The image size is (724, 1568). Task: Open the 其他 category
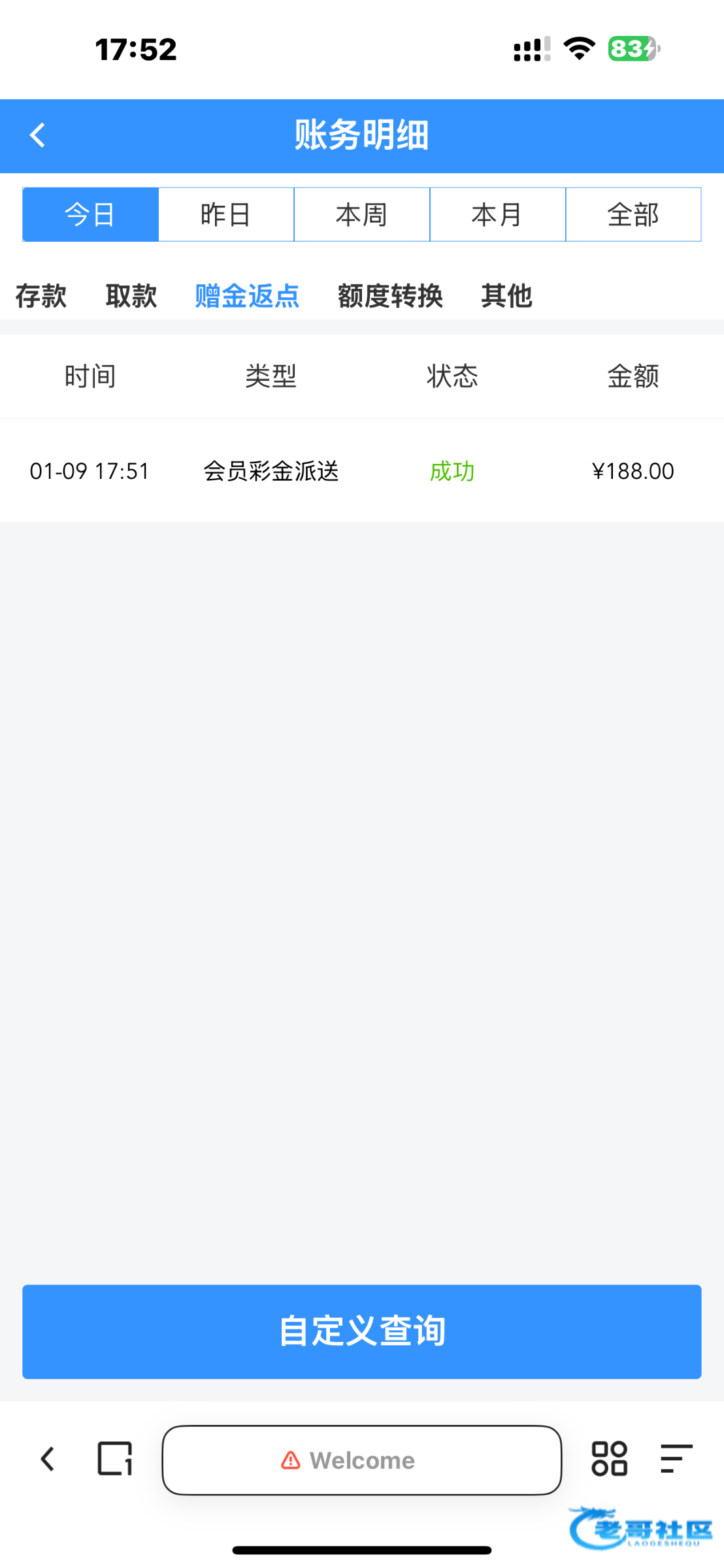(506, 296)
